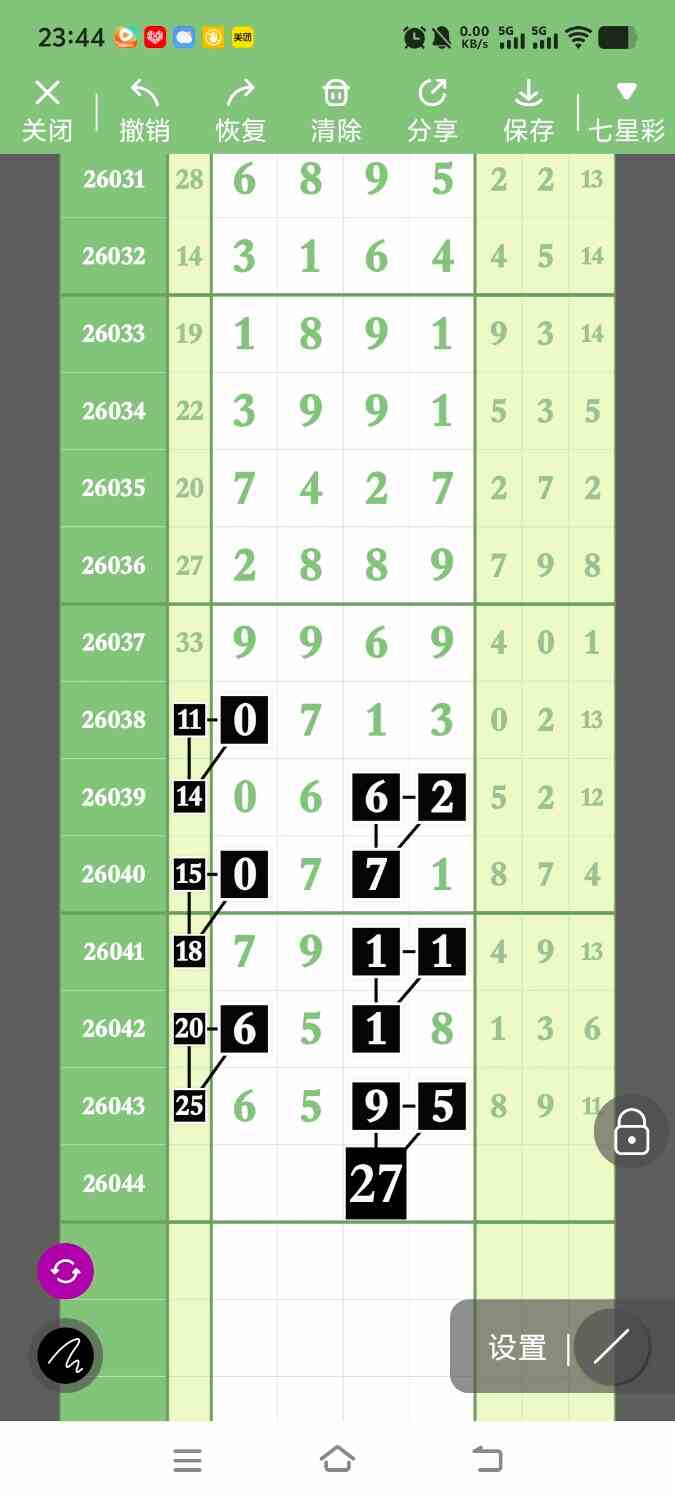Image resolution: width=675 pixels, height=1500 pixels.
Task: Close the chart editor
Action: pyautogui.click(x=47, y=110)
